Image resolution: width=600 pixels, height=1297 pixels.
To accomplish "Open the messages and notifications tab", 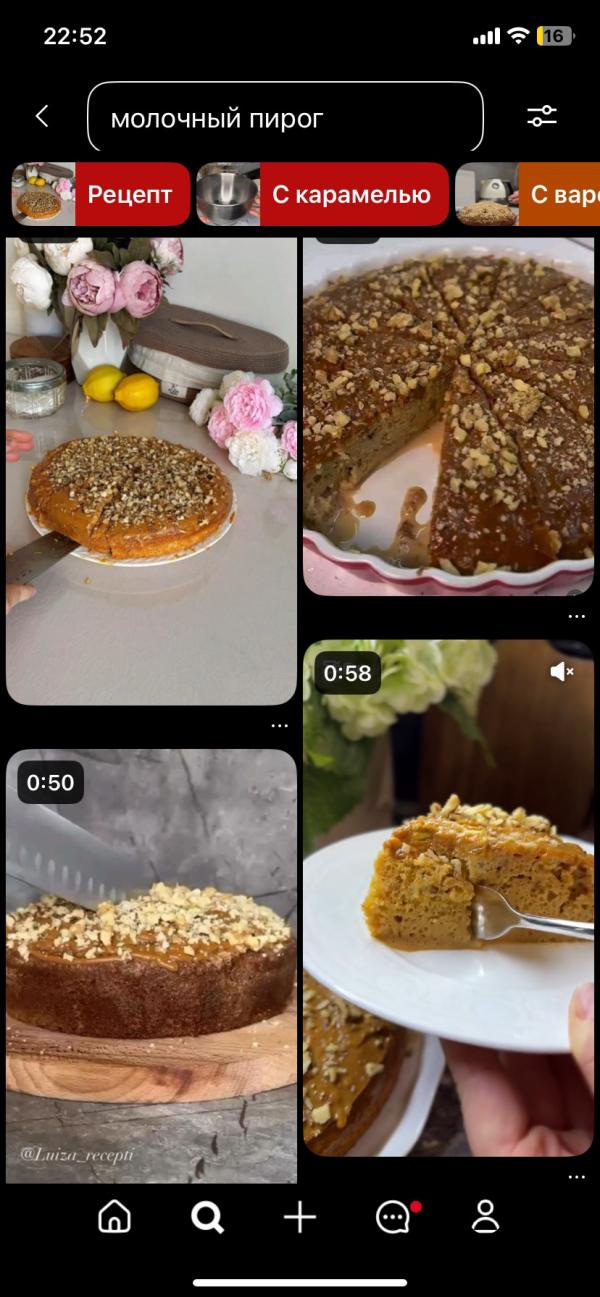I will tap(393, 1217).
